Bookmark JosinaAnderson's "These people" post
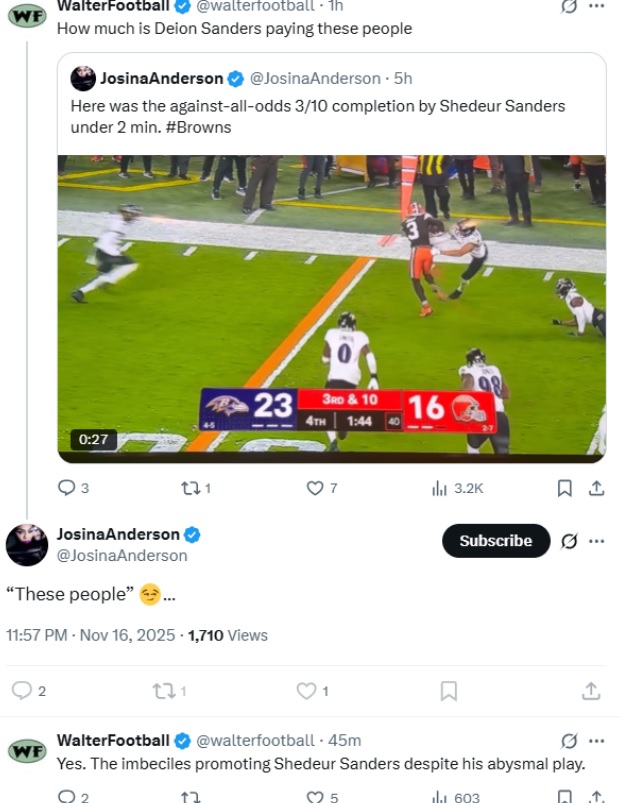 click(449, 691)
